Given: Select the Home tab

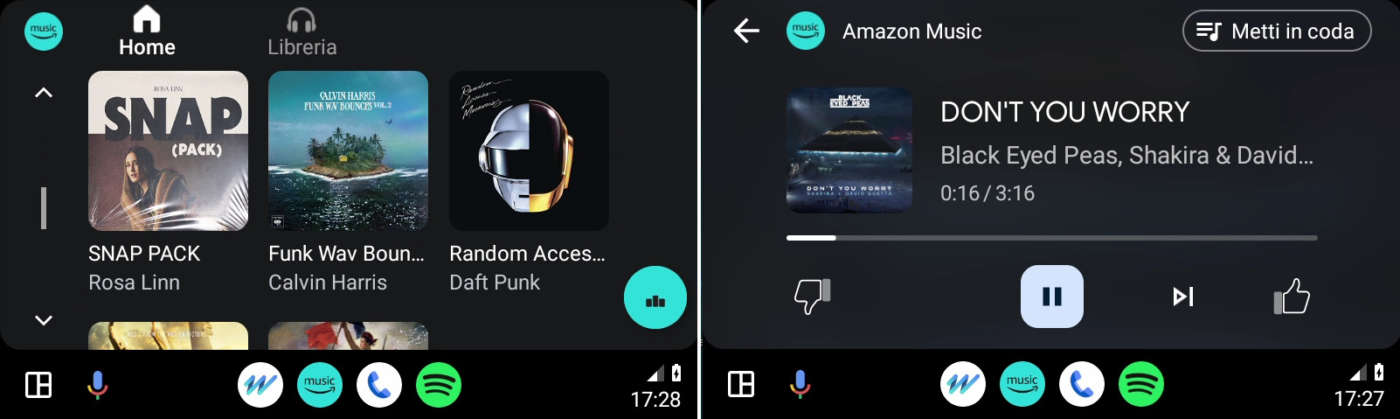Looking at the screenshot, I should pos(147,32).
